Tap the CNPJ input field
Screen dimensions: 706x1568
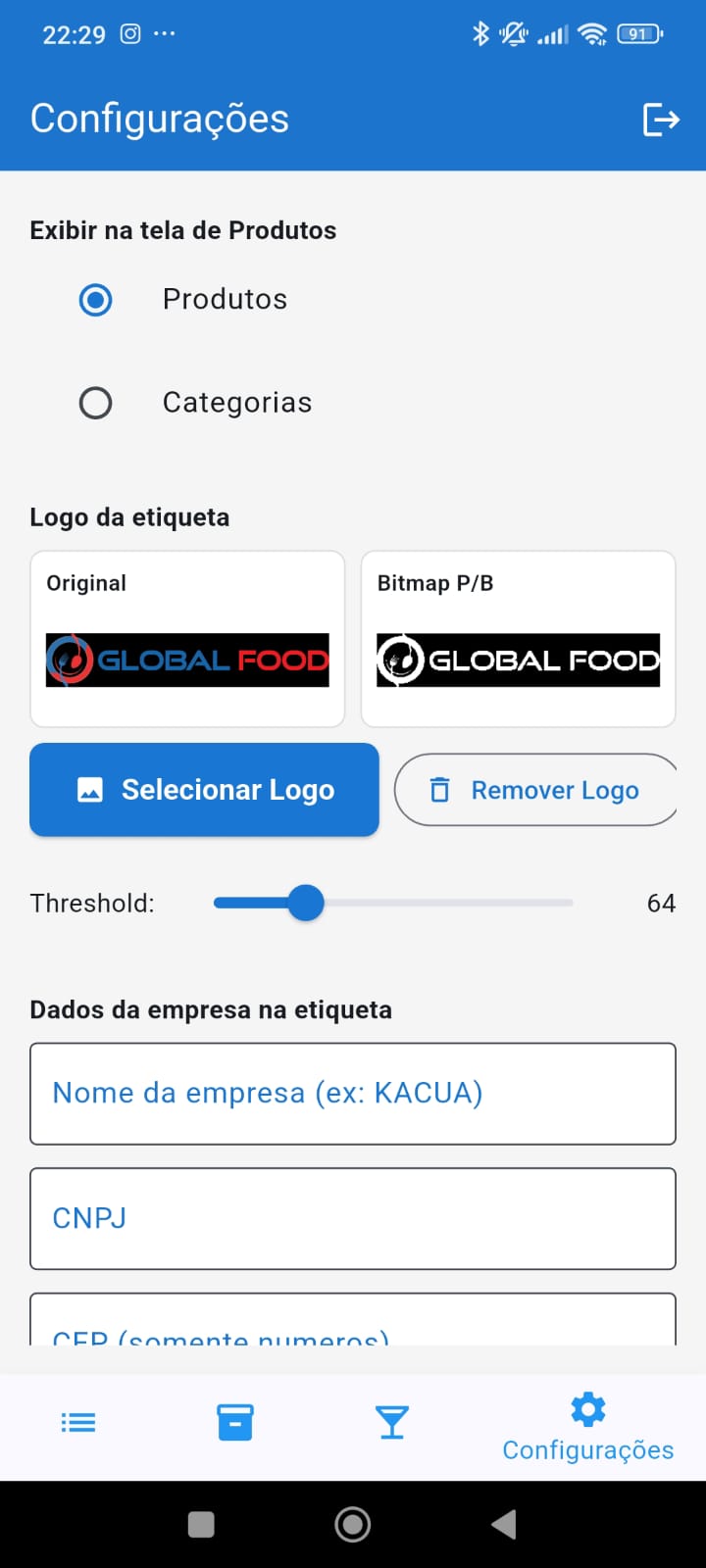pyautogui.click(x=353, y=1218)
